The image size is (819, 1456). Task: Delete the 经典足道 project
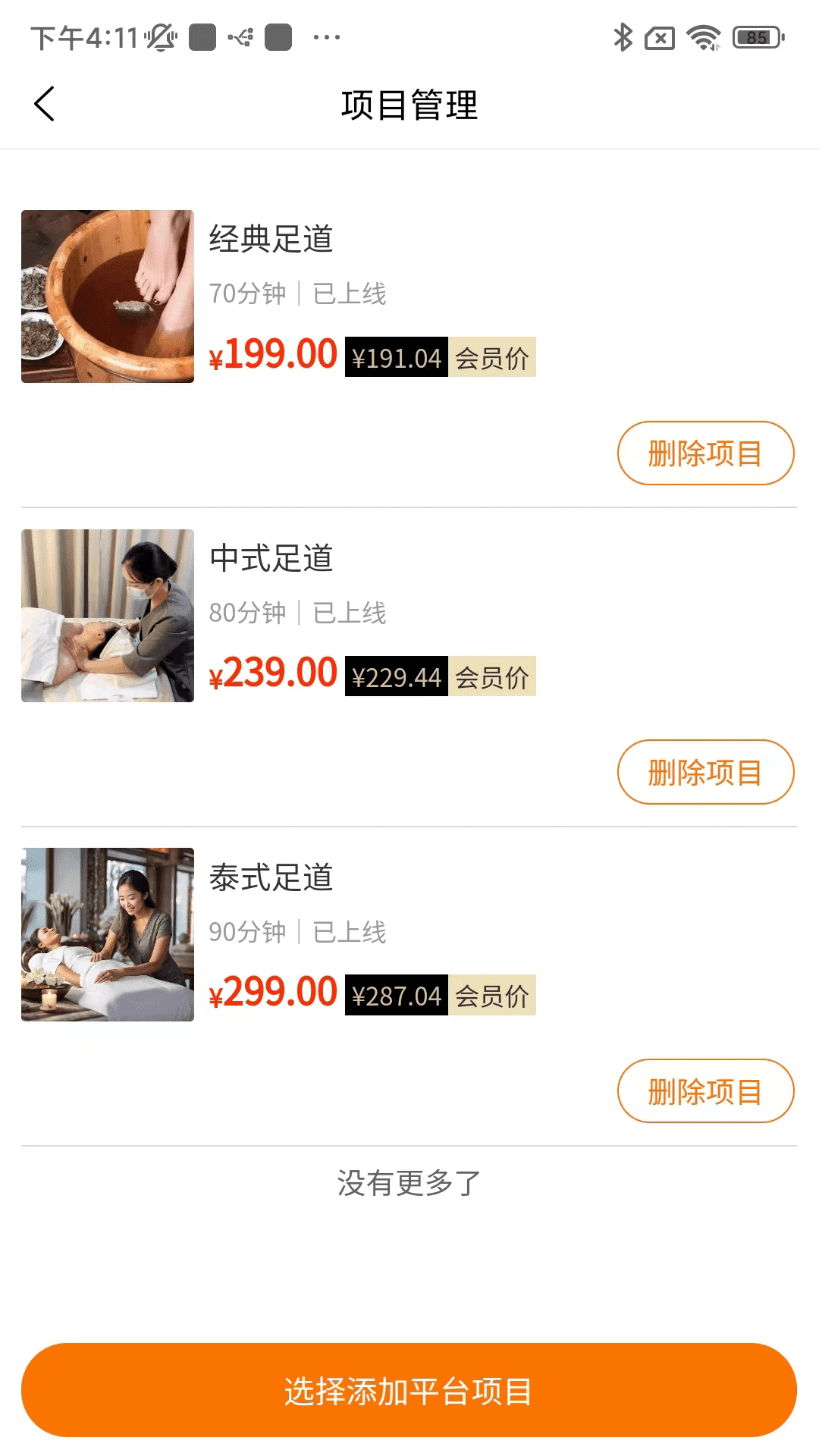point(705,453)
